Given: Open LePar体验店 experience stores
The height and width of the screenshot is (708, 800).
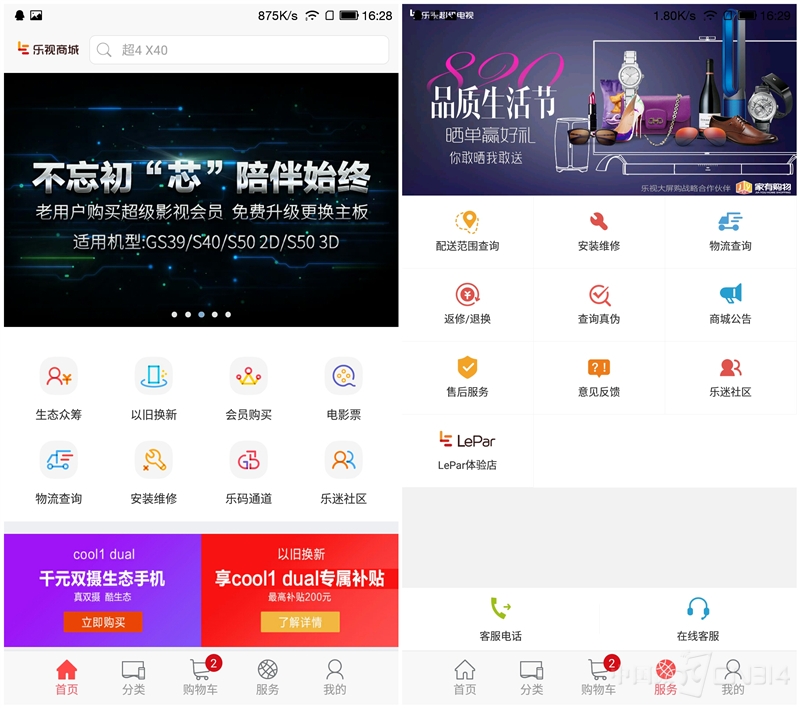Looking at the screenshot, I should click(x=467, y=450).
